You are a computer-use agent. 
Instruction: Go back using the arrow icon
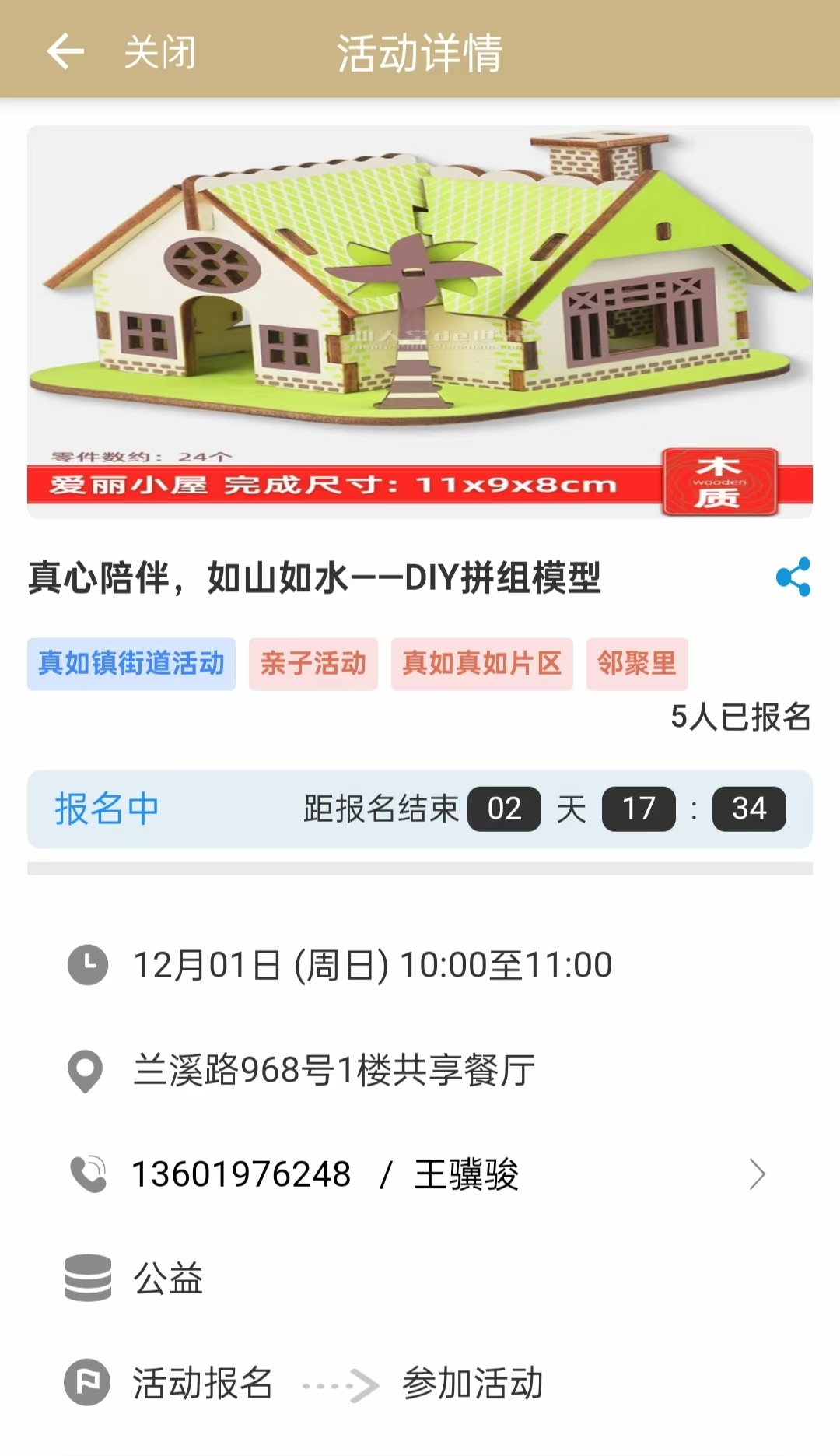point(65,52)
